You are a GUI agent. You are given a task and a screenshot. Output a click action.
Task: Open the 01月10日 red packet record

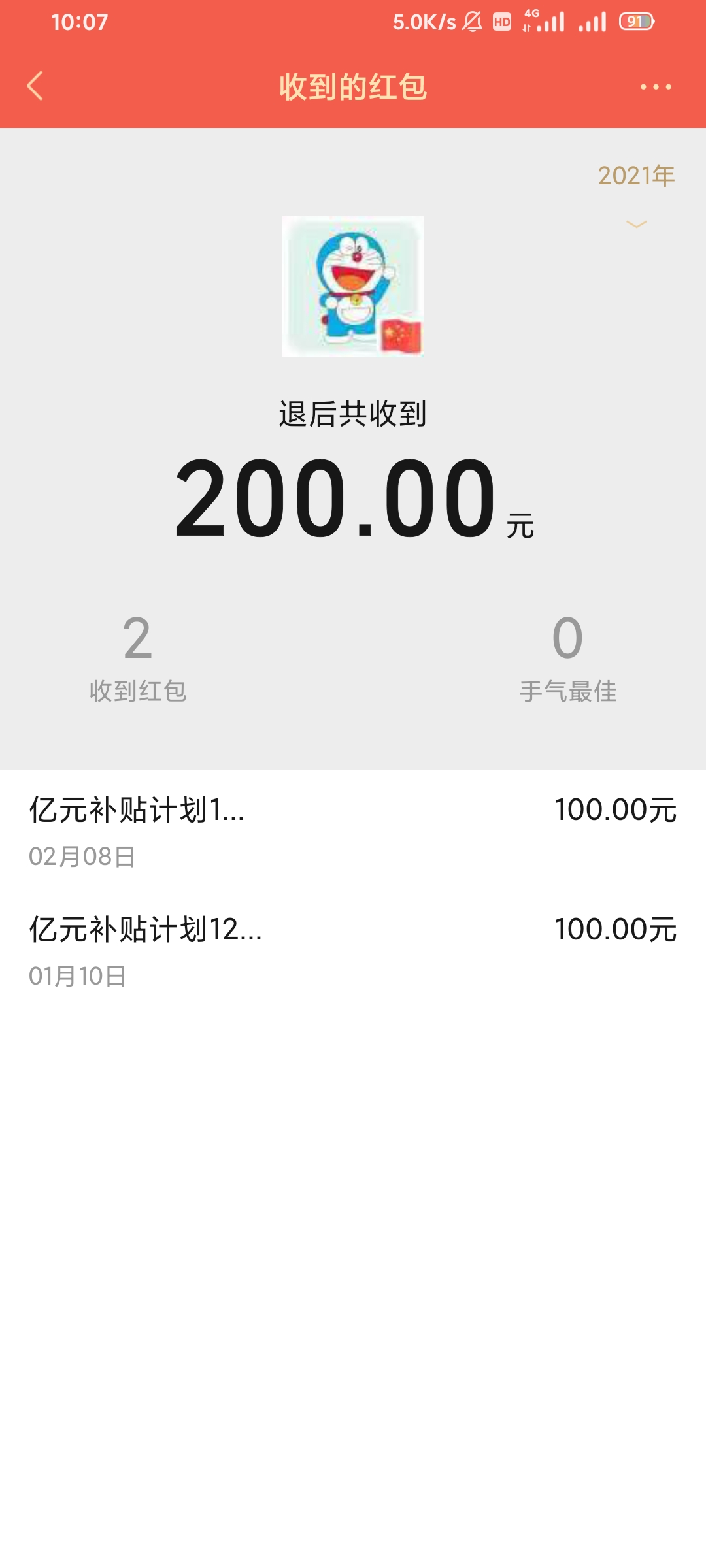[x=353, y=950]
